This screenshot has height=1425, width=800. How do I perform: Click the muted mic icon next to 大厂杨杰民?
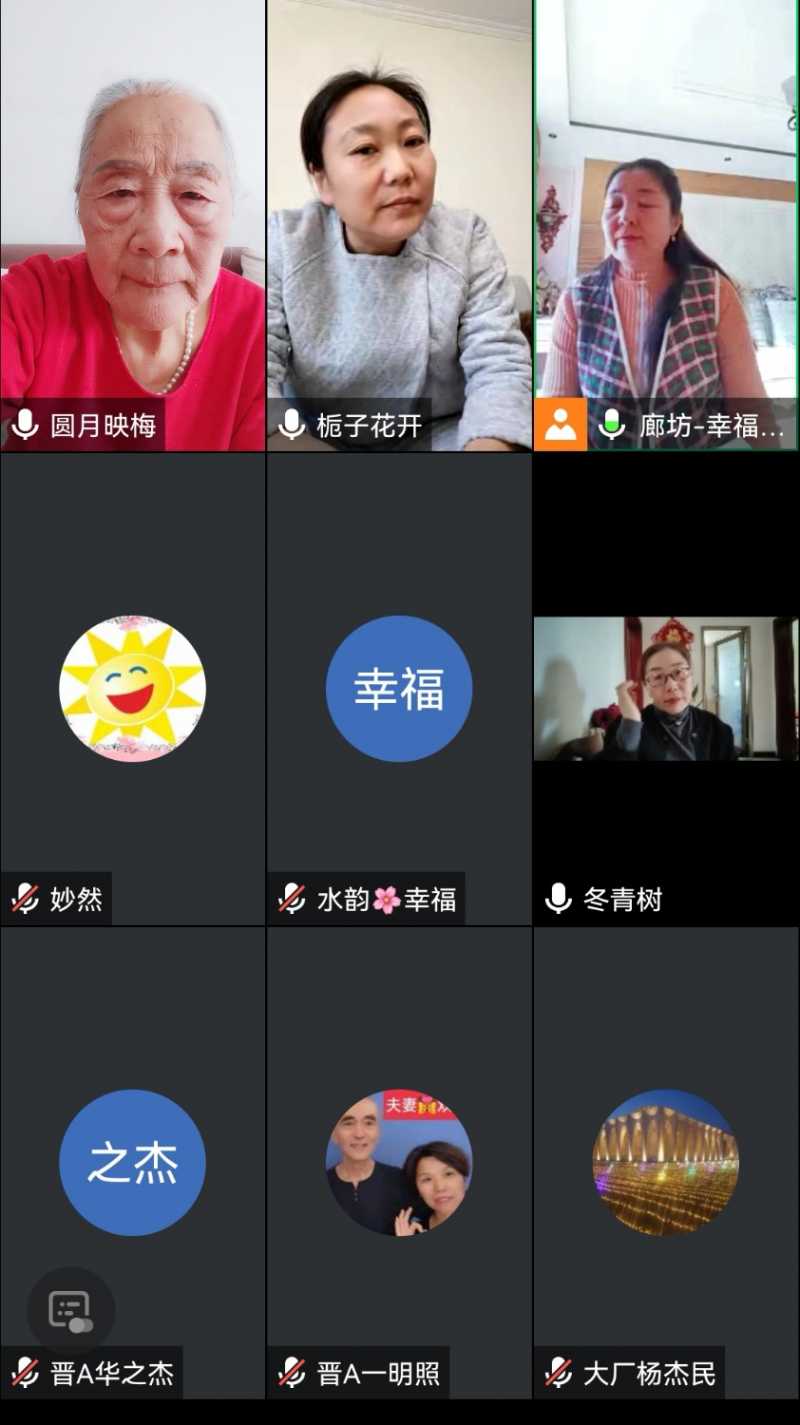[x=557, y=1373]
